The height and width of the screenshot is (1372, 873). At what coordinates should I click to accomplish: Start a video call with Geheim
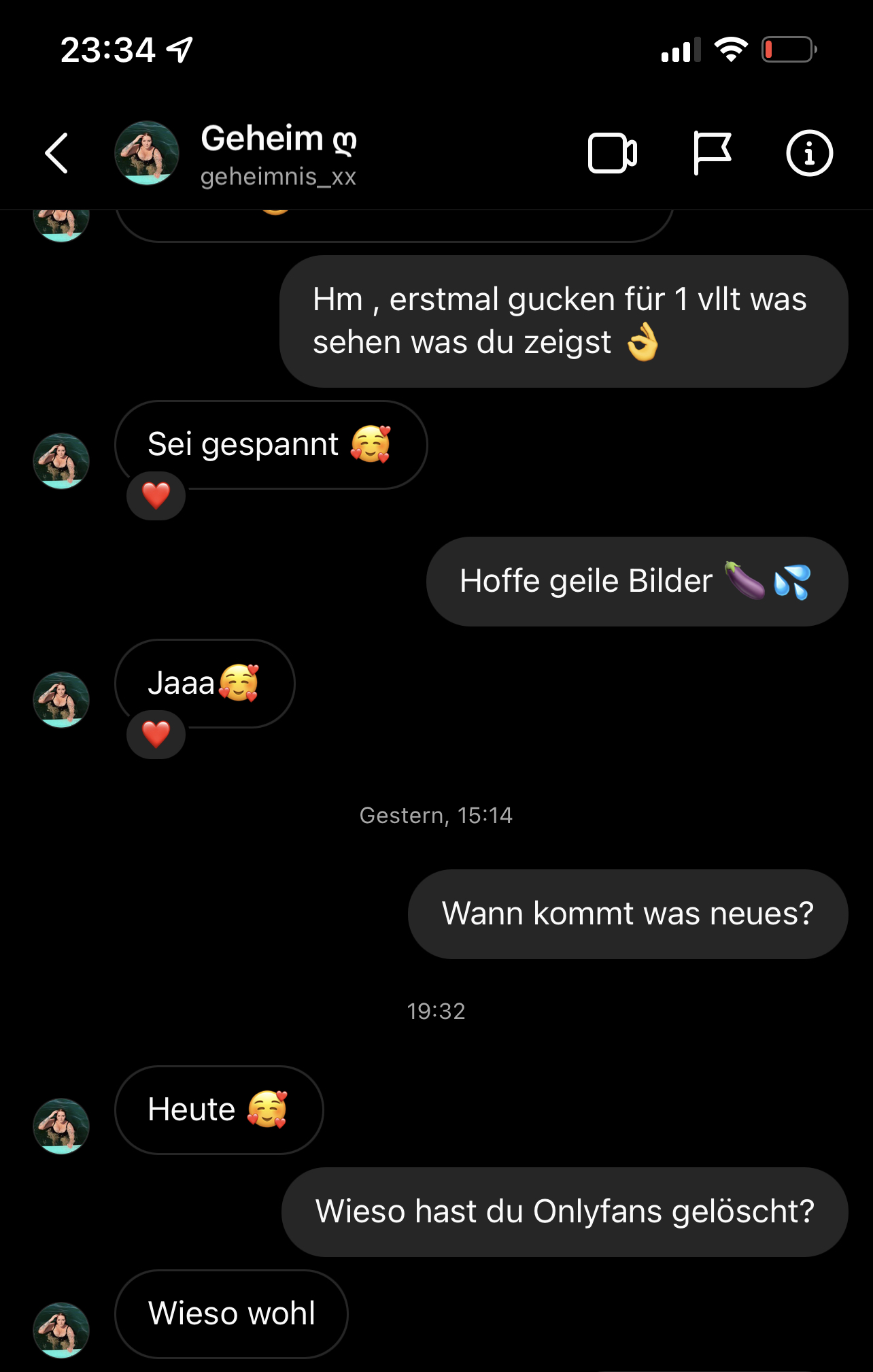612,154
